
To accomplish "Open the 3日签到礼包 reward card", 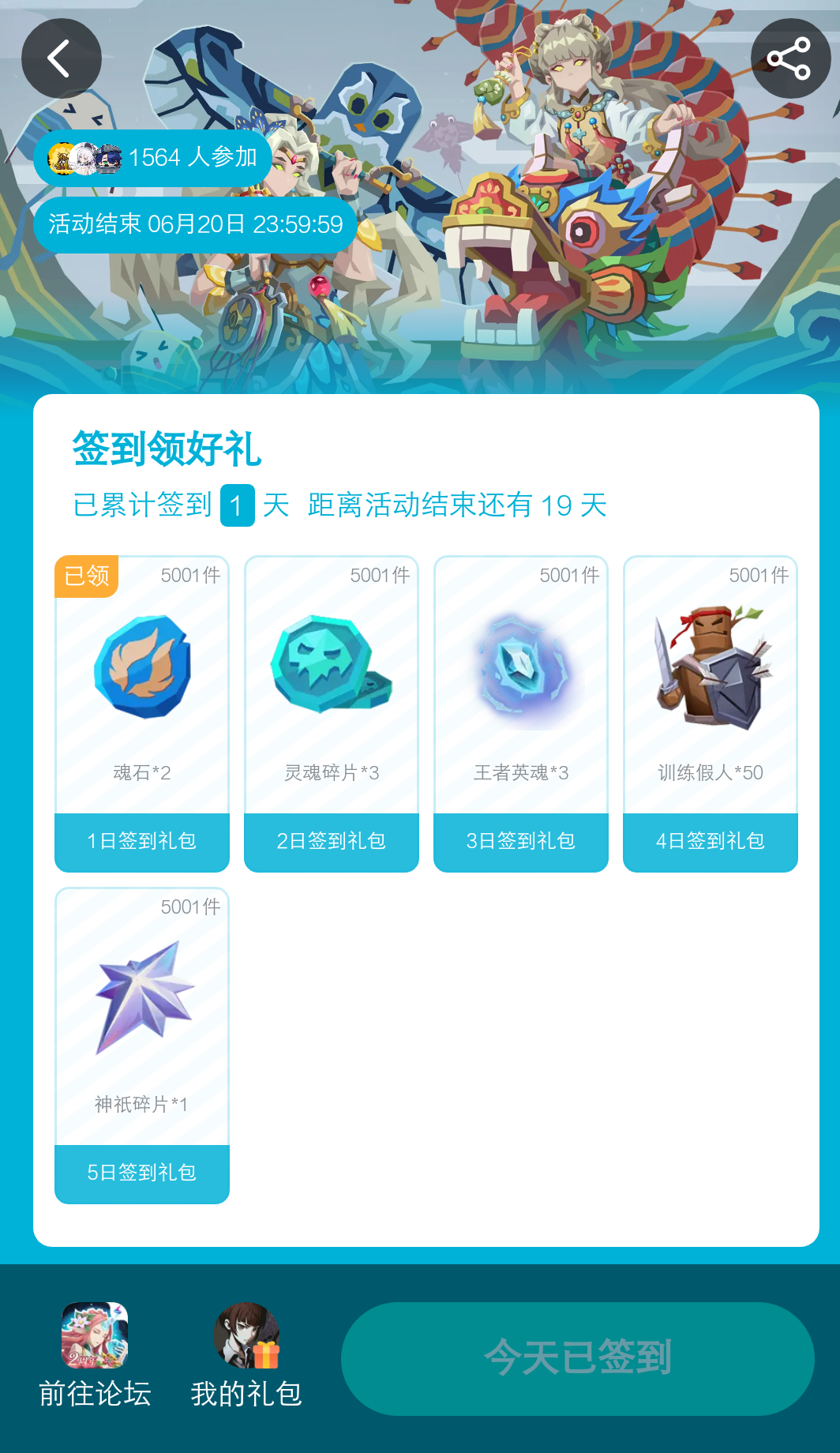I will tap(520, 842).
